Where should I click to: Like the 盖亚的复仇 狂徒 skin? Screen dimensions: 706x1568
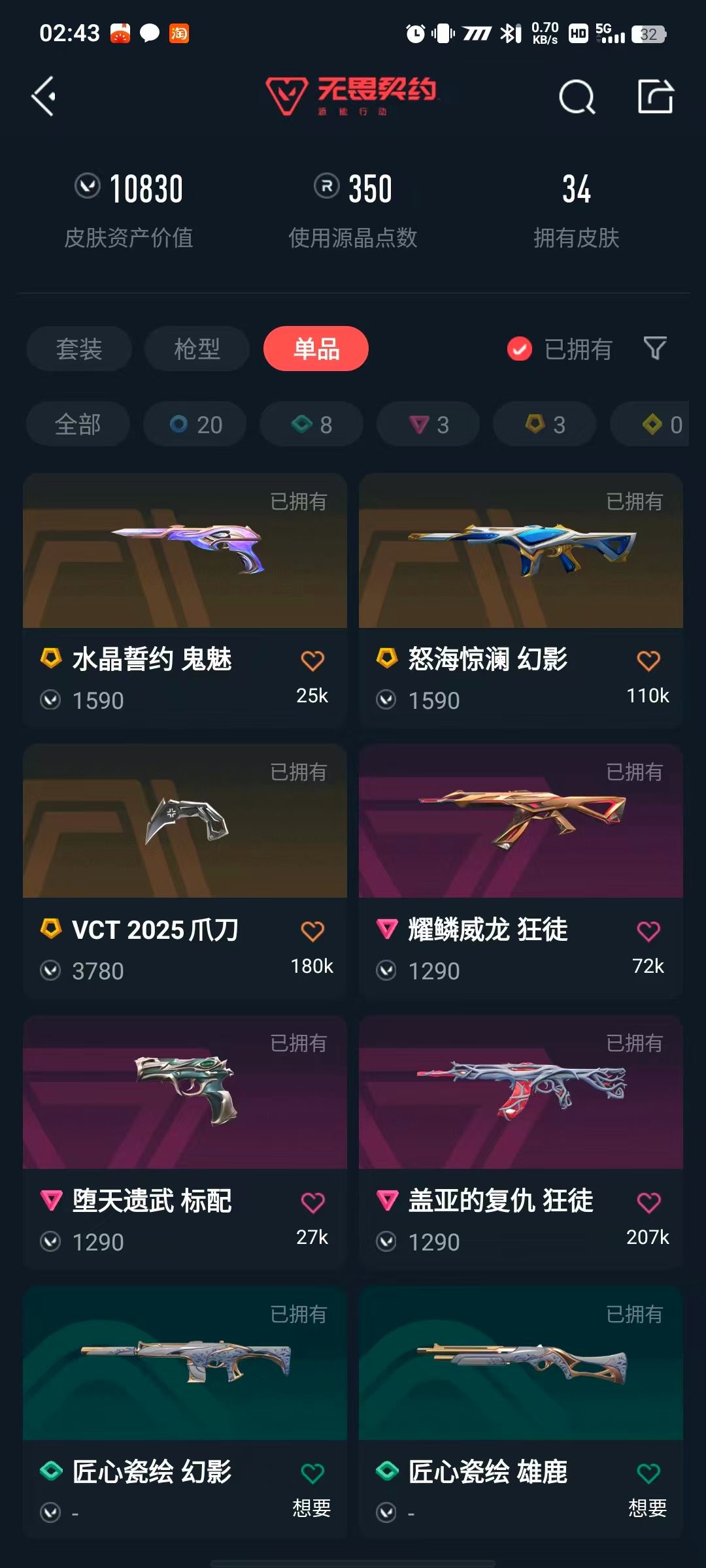point(648,1203)
